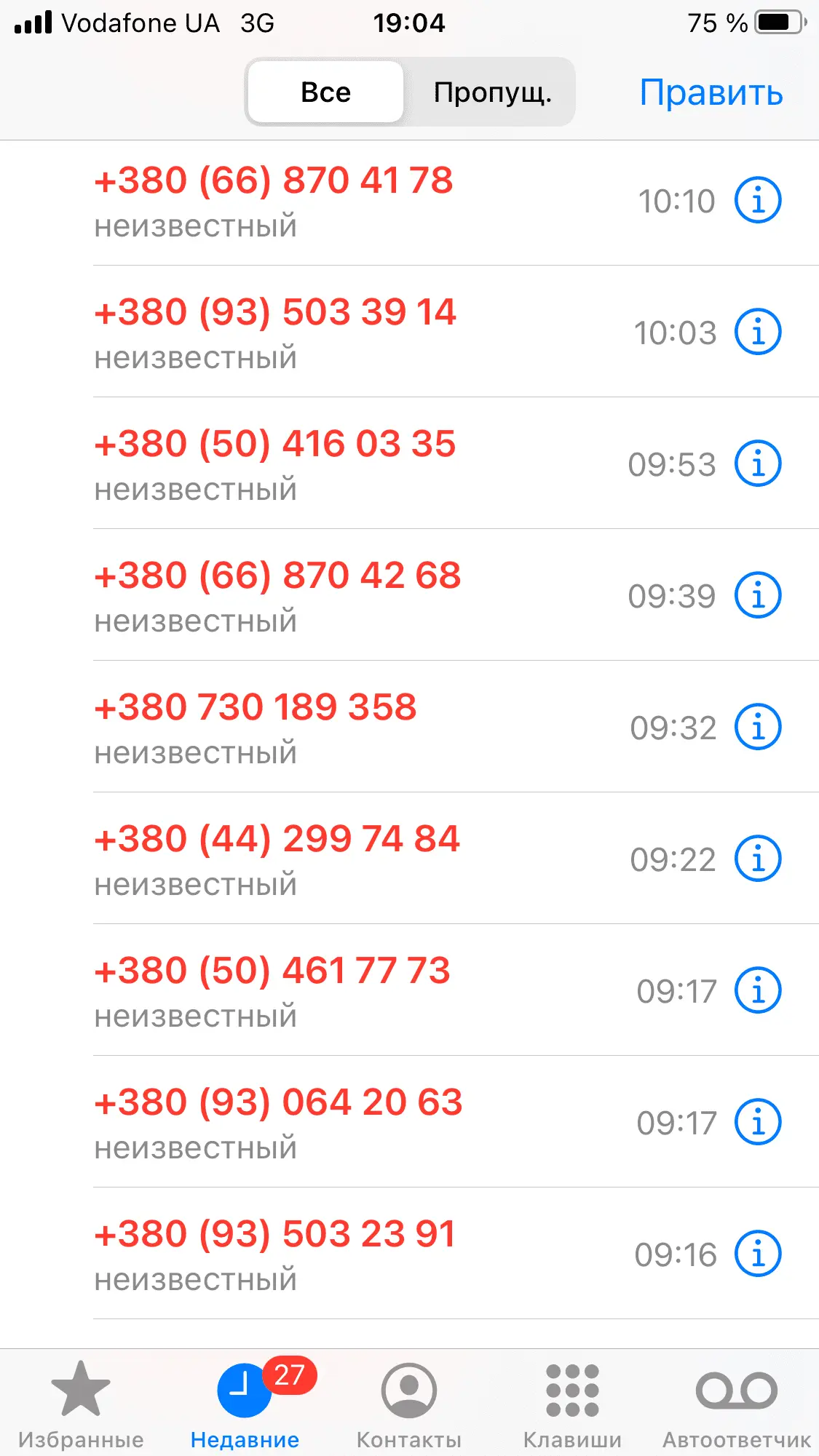
Task: Open info for +380 (93) 064 20 63
Action: (757, 1122)
